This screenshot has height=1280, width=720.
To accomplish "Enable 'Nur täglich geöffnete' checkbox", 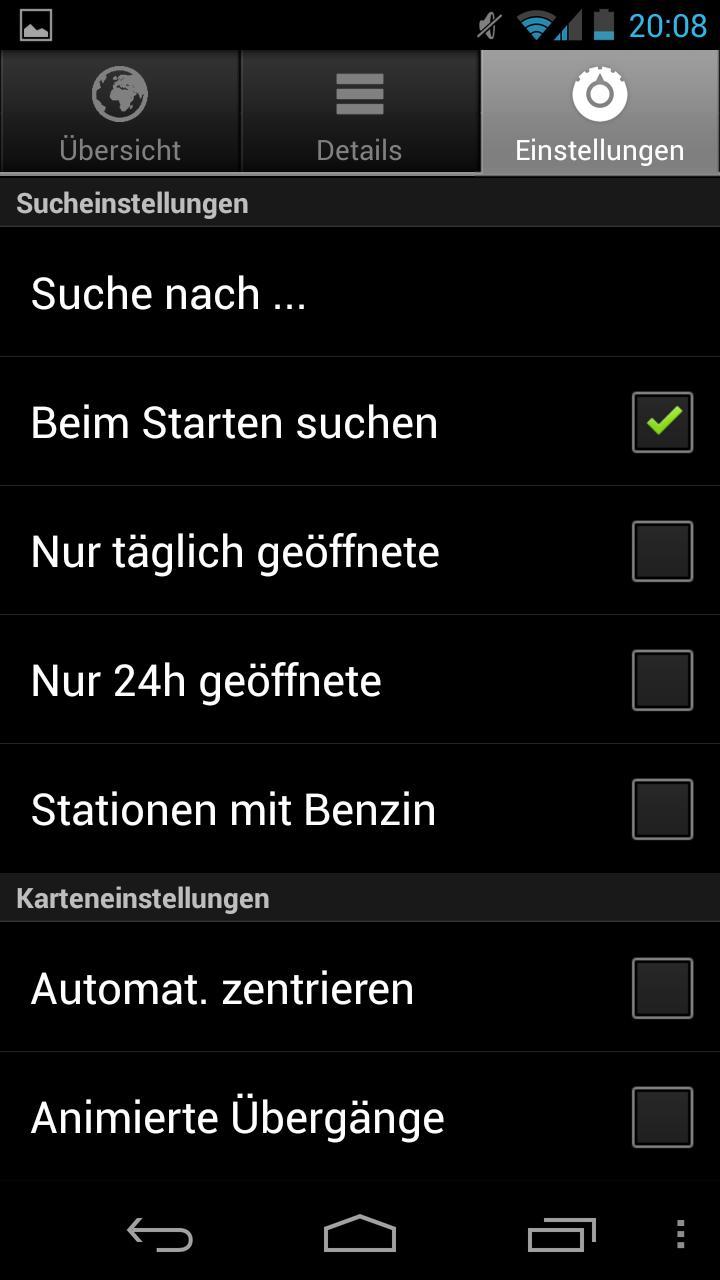I will (662, 551).
